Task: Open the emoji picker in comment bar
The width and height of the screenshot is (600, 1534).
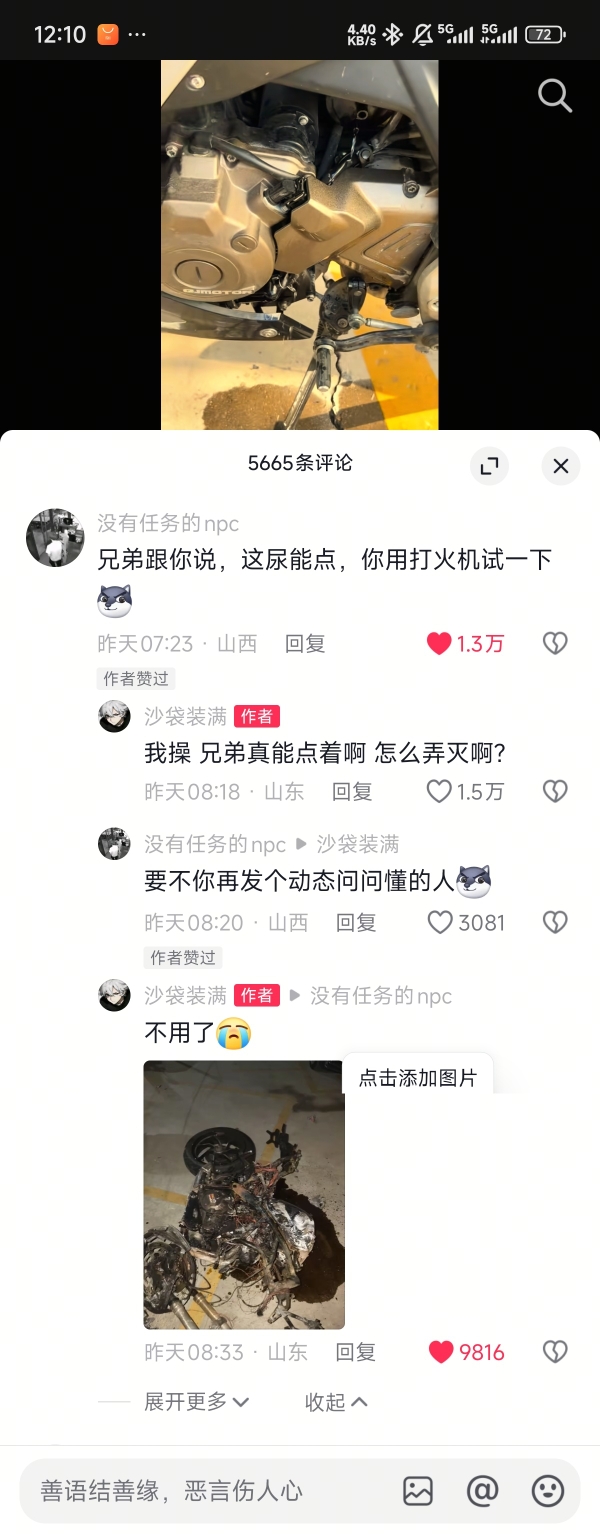Action: pyautogui.click(x=547, y=1491)
